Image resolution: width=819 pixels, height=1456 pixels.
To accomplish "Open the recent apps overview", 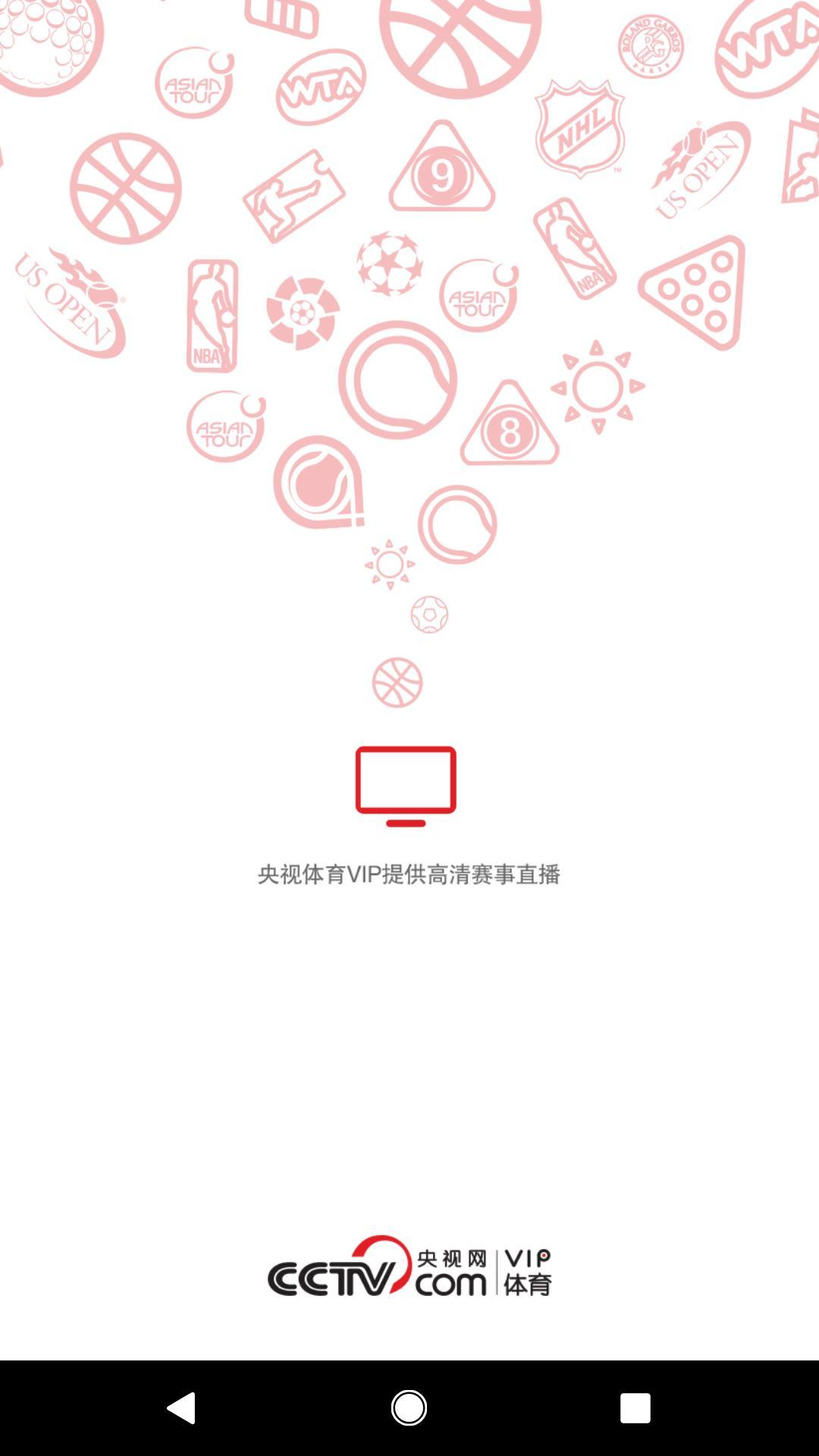I will tap(635, 1407).
